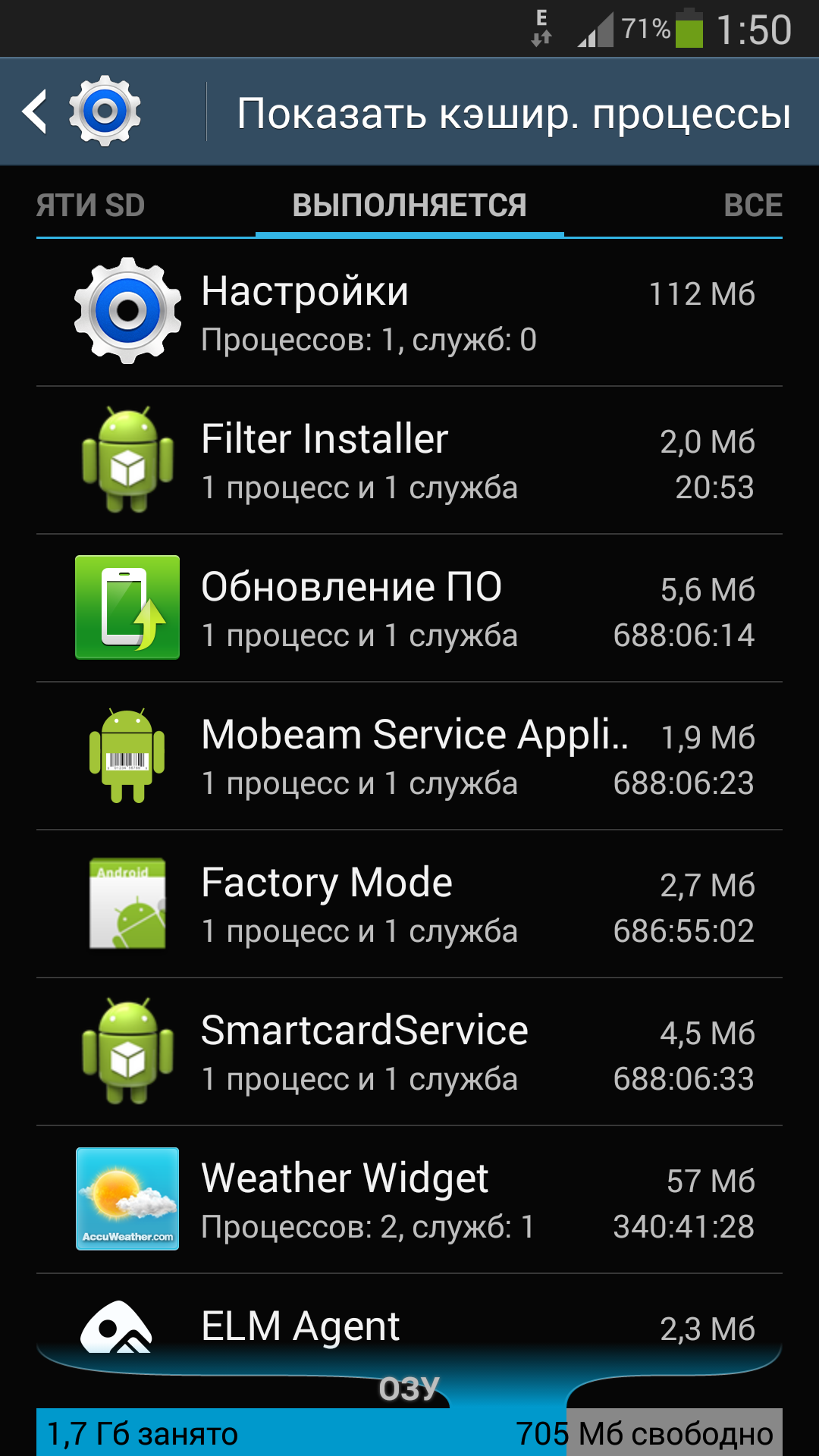The height and width of the screenshot is (1456, 819).
Task: Select SmartcardService from the list
Action: pyautogui.click(x=409, y=1052)
